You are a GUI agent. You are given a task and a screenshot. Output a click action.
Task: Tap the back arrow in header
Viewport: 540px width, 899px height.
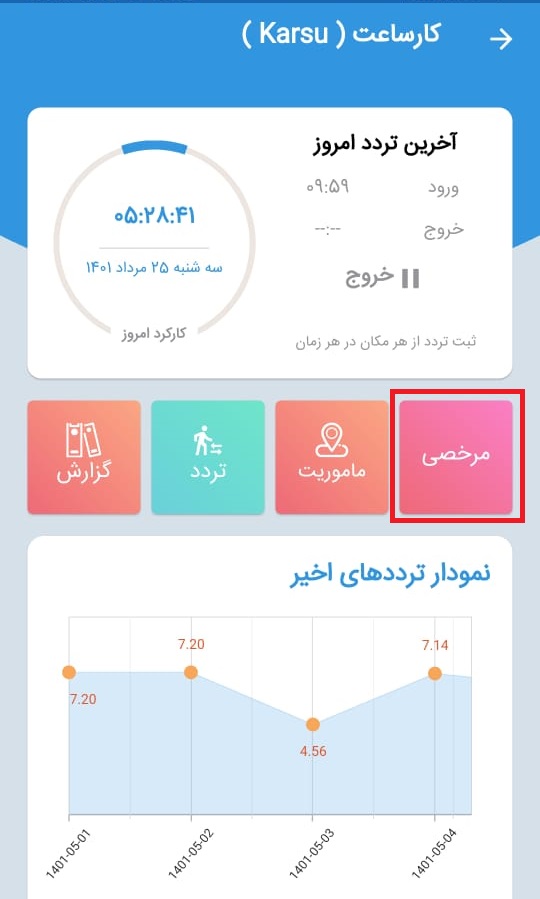500,39
